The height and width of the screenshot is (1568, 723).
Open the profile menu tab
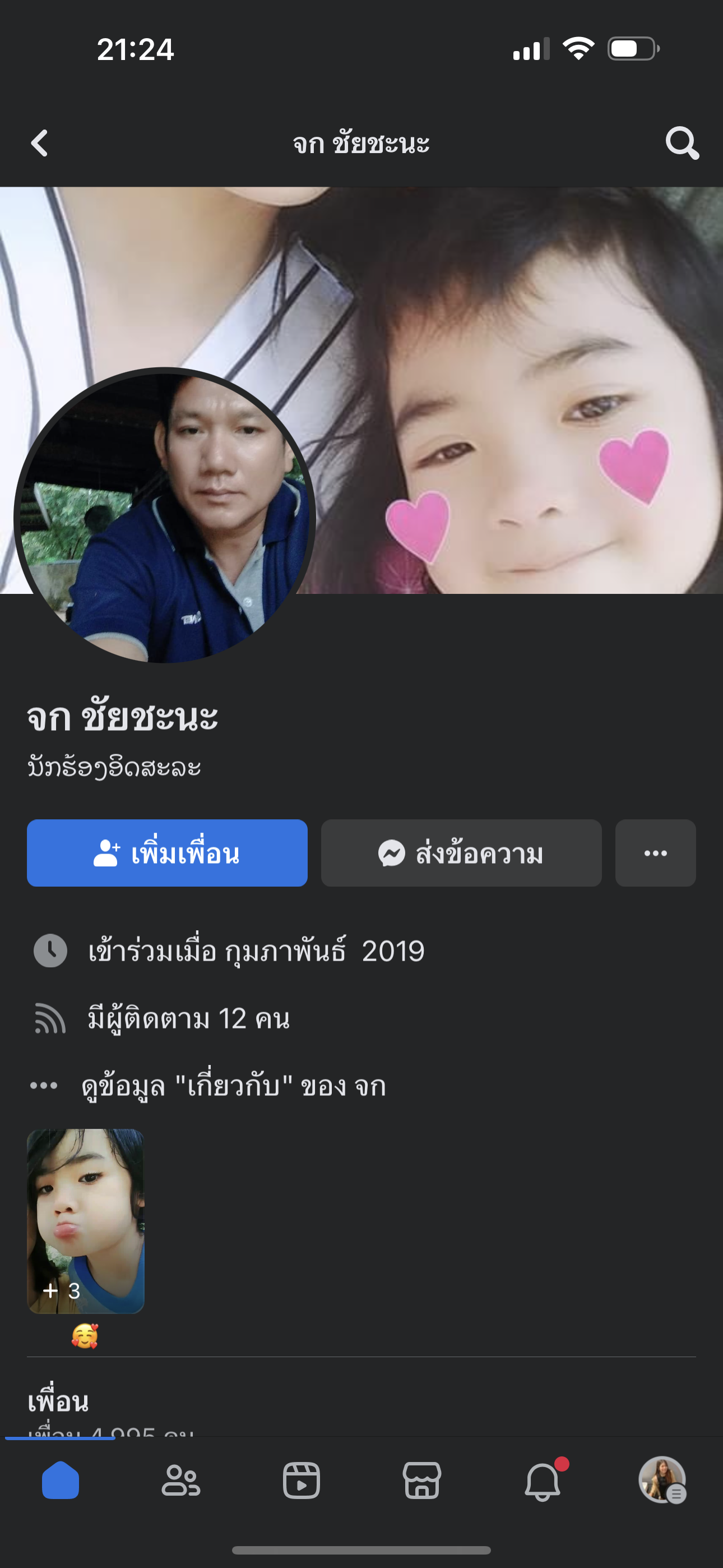tap(662, 1481)
